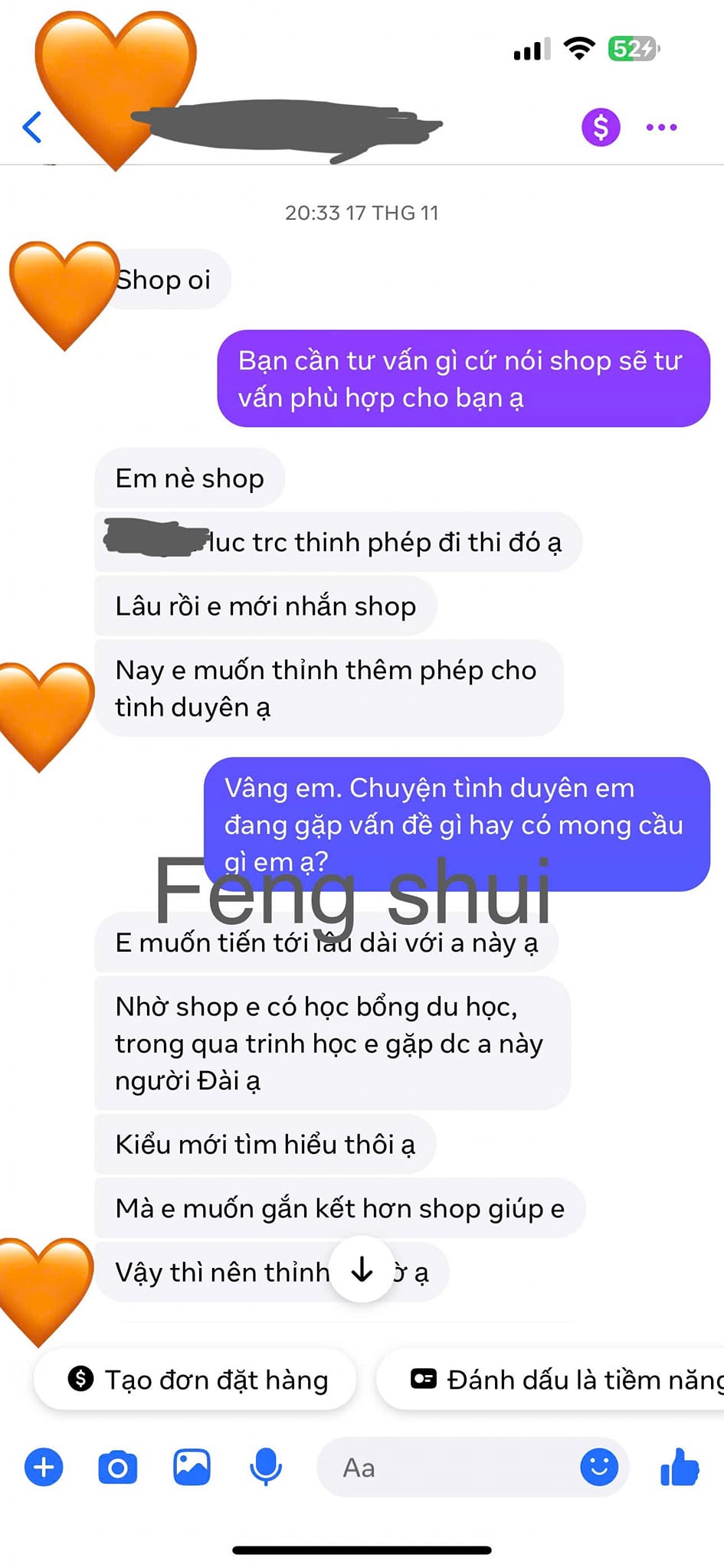Open the camera to take a photo
Viewport: 724px width, 1568px height.
(x=118, y=1467)
